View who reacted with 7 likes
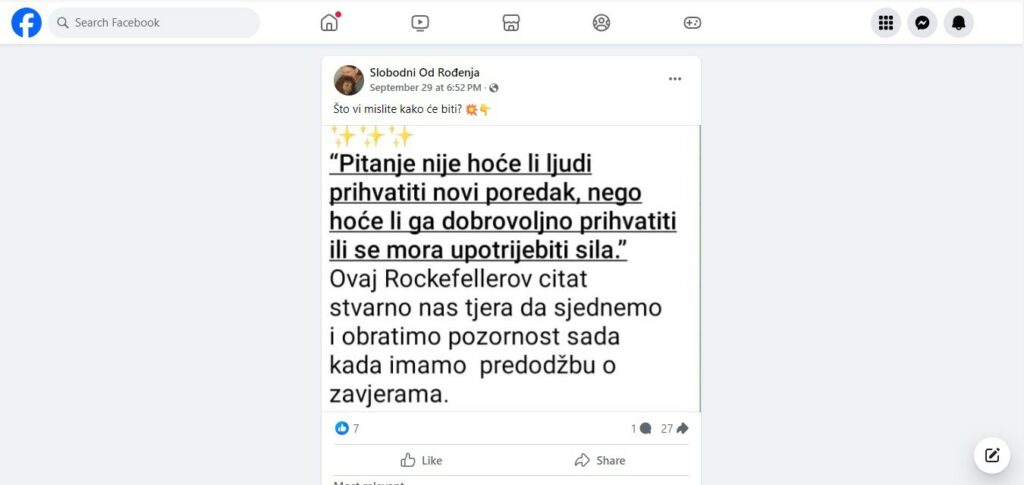This screenshot has width=1024, height=485. (348, 428)
